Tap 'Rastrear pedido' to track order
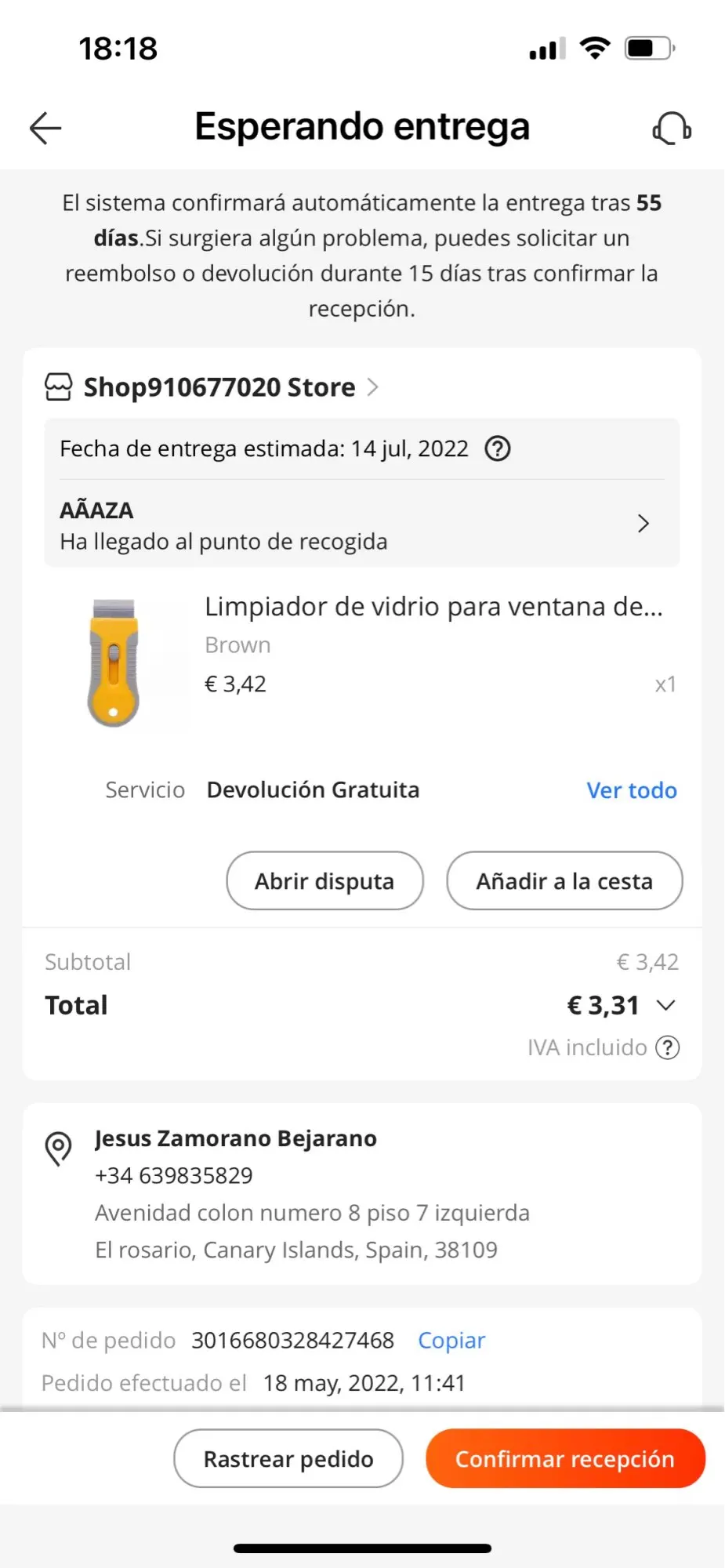 tap(288, 1459)
